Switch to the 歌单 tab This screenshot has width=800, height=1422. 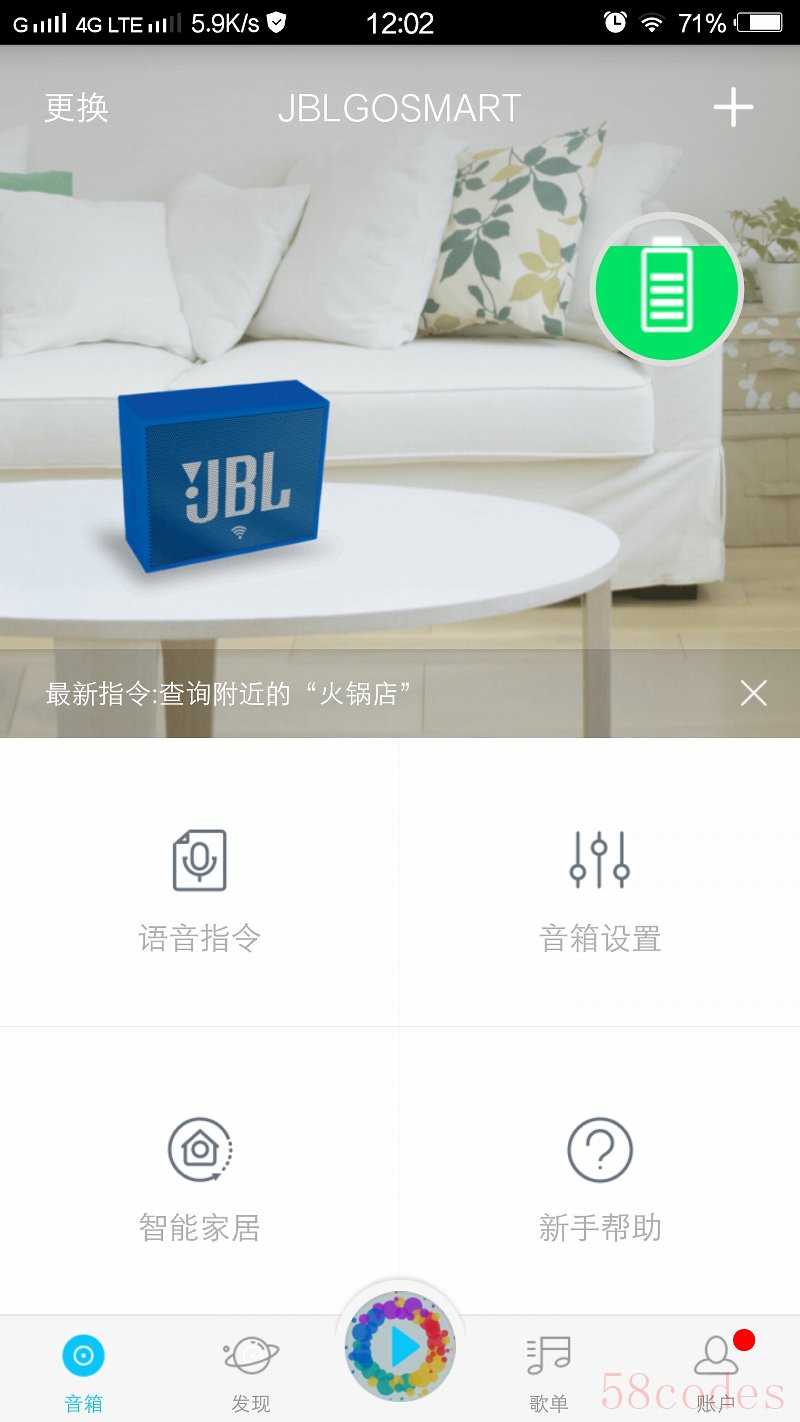[549, 1371]
